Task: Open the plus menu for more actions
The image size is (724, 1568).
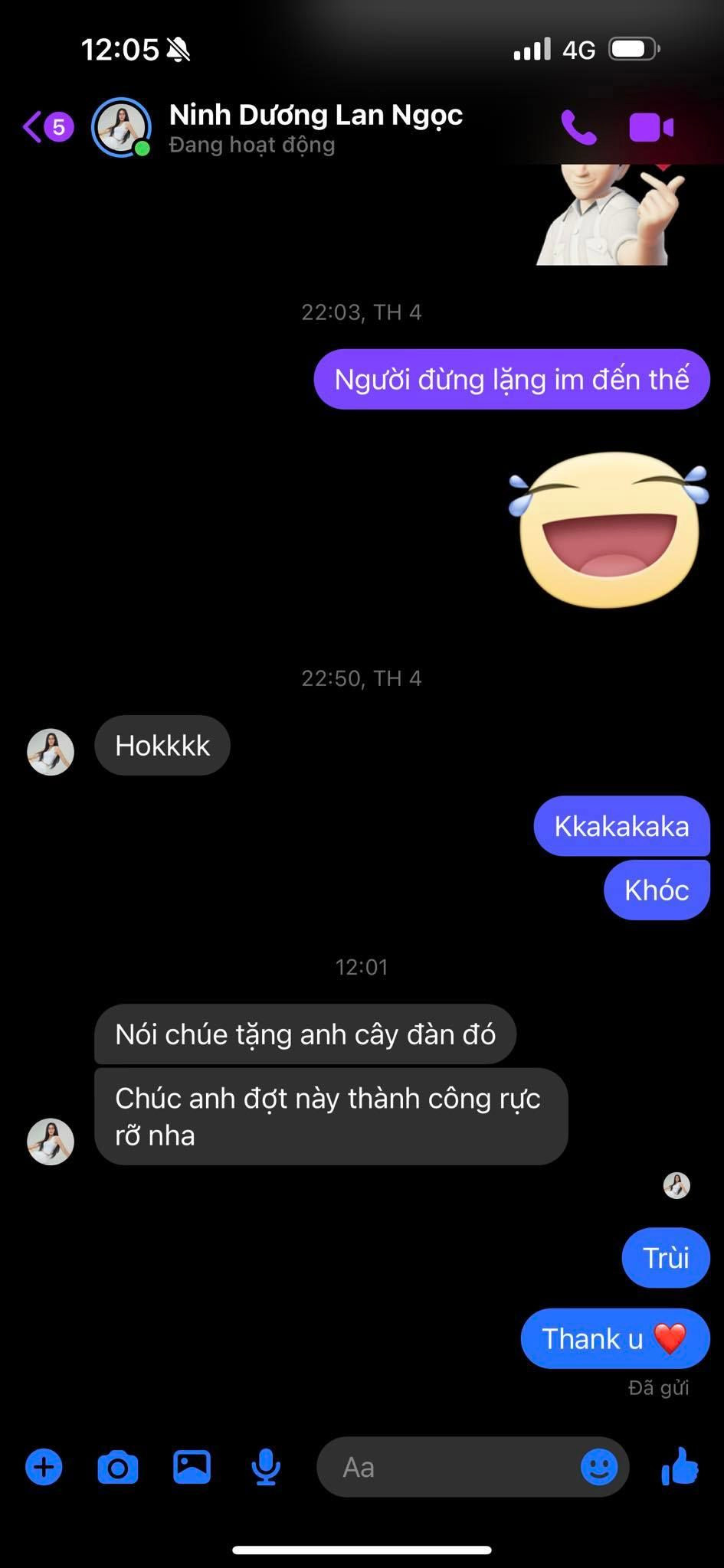Action: pyautogui.click(x=44, y=1467)
